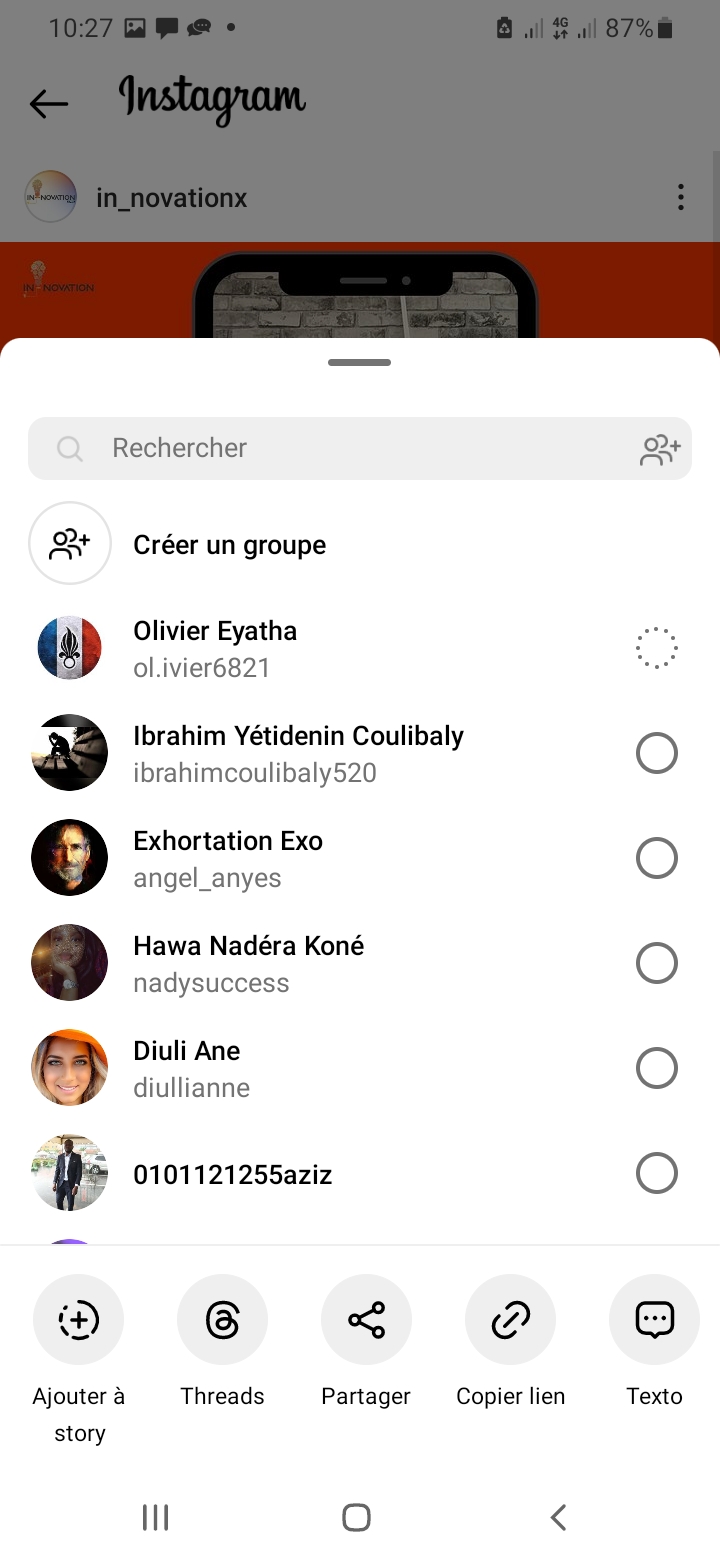Screen dimensions: 720x1560
Task: Select Ibrahim Yétidenin Coulibaly as recipient
Action: point(656,753)
